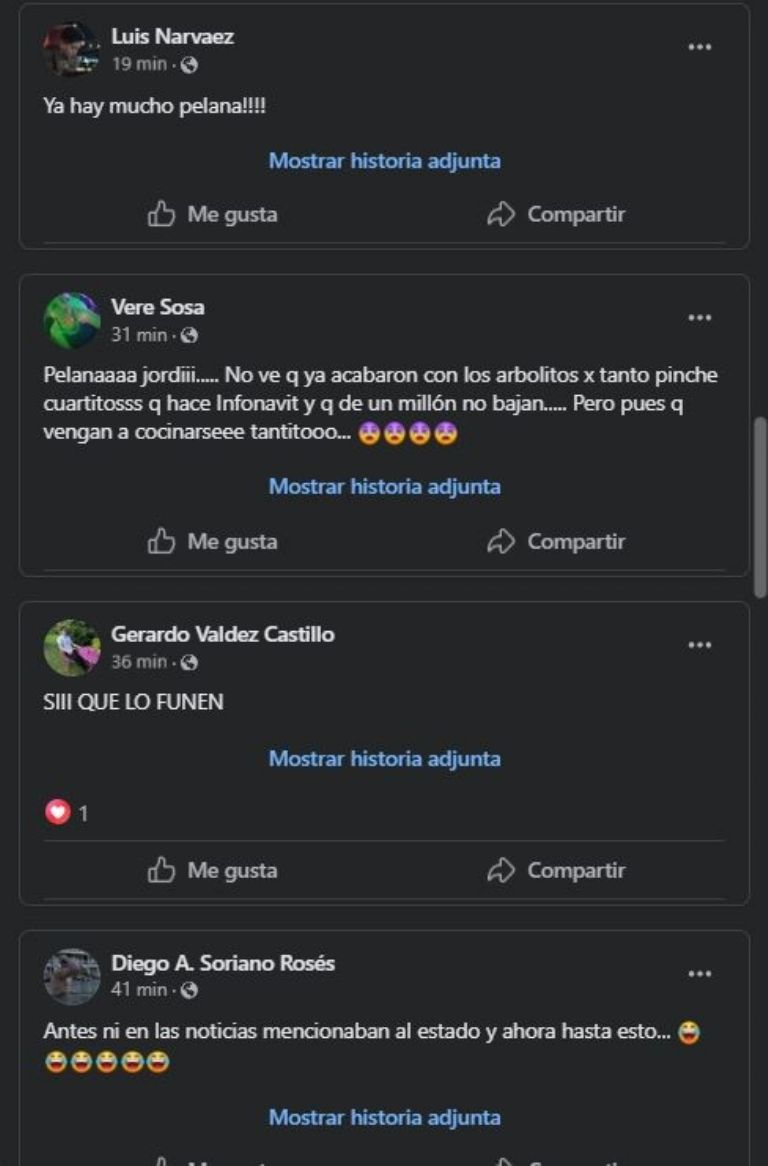Share Gerardo Valdez Castillo's post
Image resolution: width=768 pixels, height=1166 pixels.
(x=556, y=871)
